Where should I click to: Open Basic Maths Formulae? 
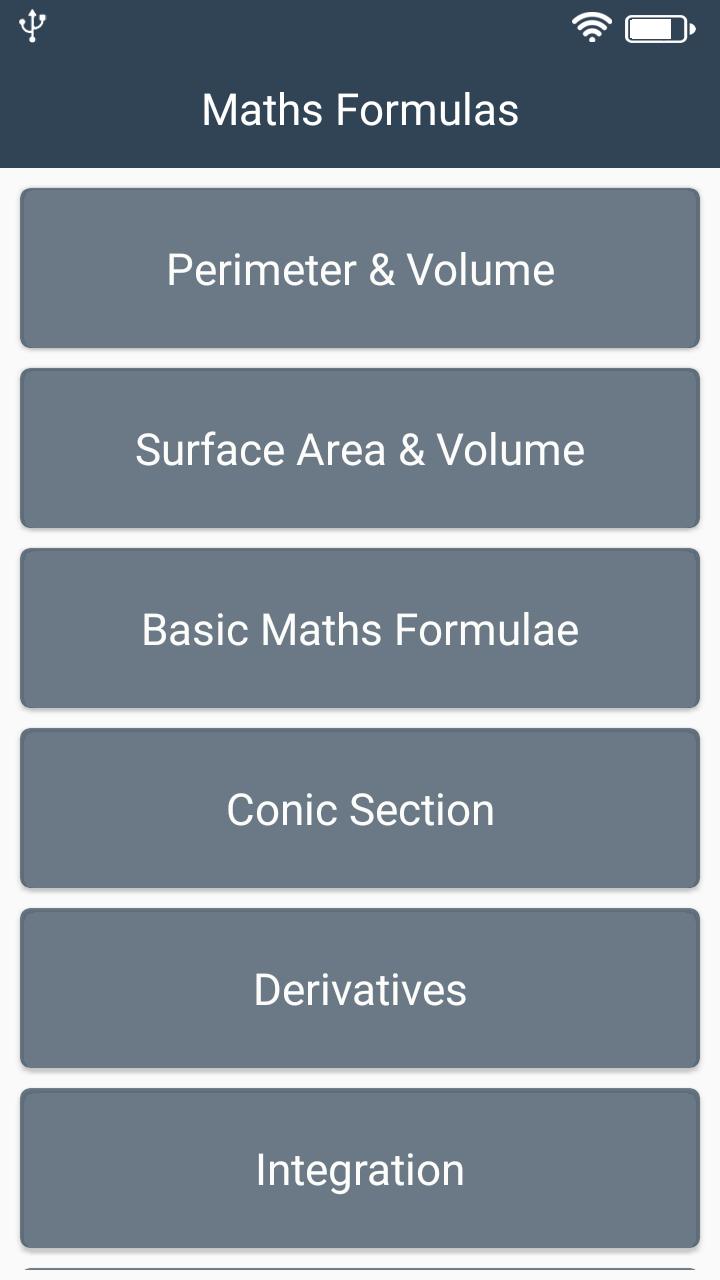click(360, 629)
